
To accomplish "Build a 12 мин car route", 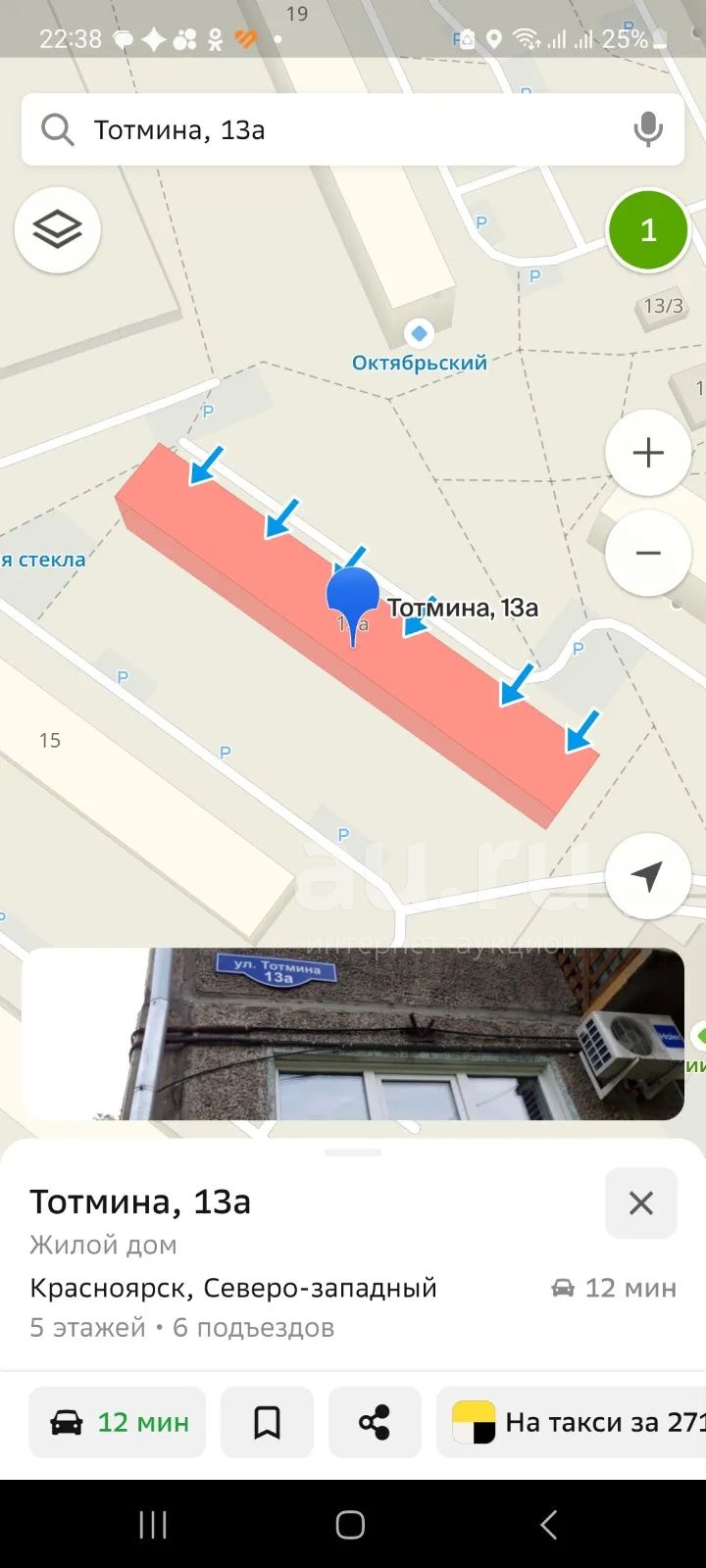I will tap(118, 1422).
